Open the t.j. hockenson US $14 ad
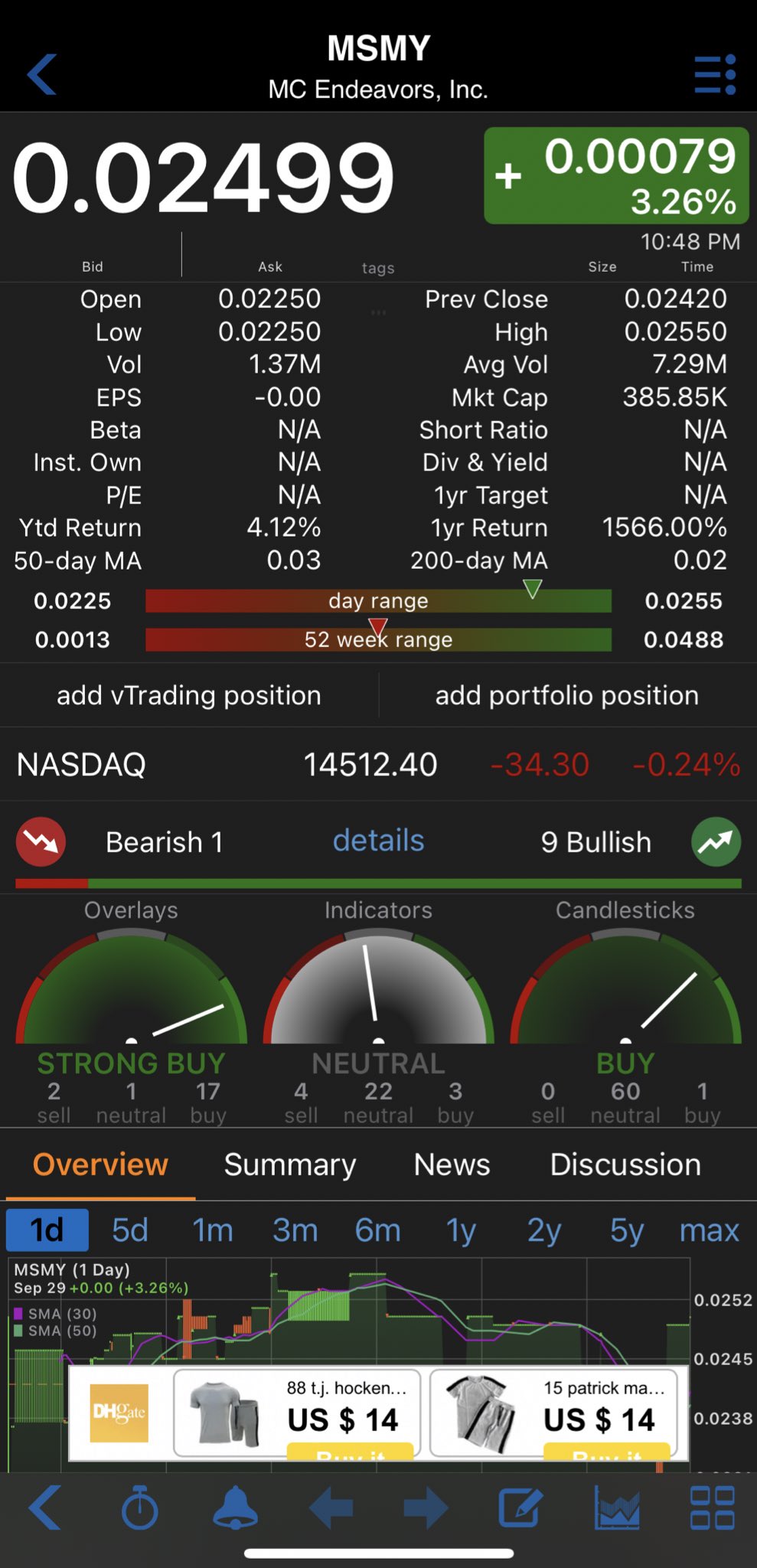Screen dimensions: 757x1568 coord(298,1413)
